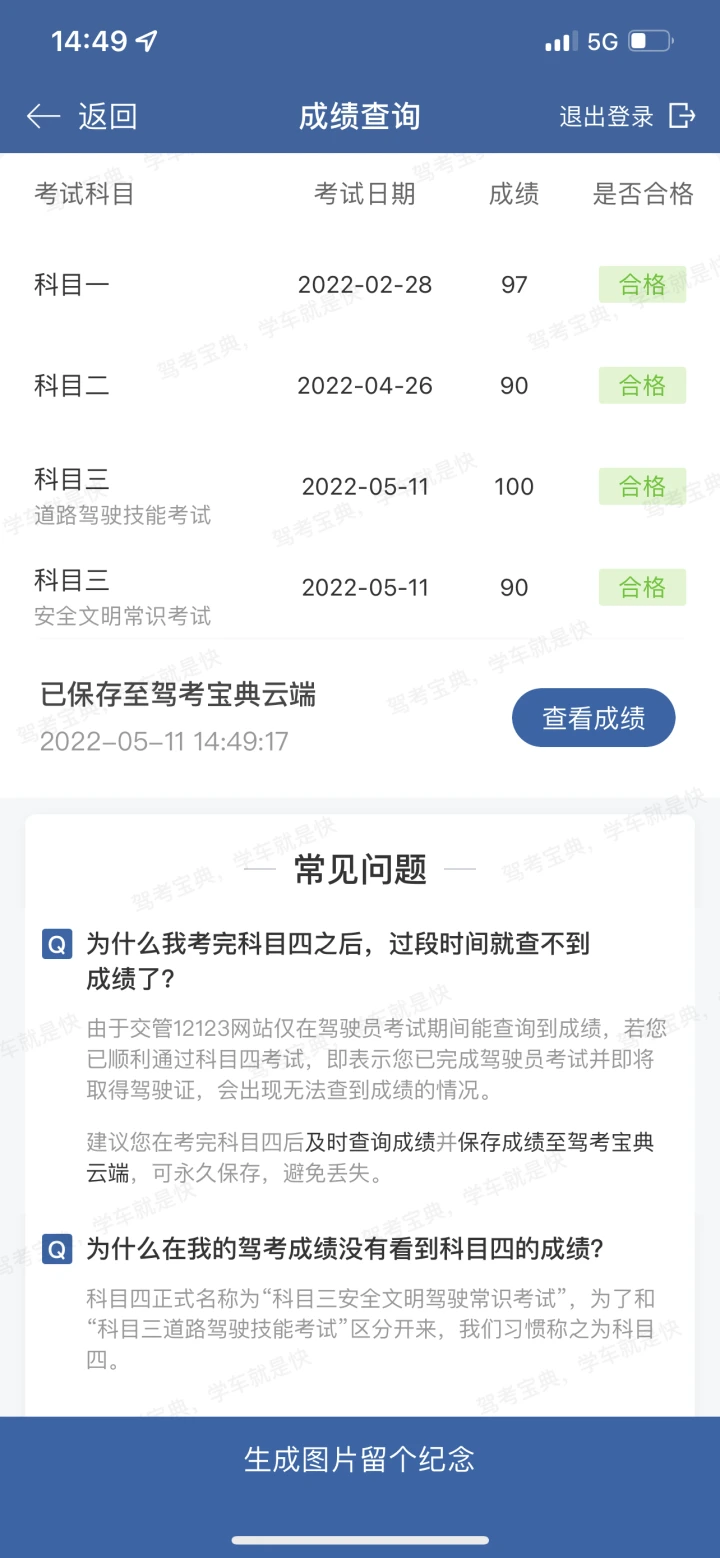Generate a keepsake image with 生成图片留个纪念
Viewport: 720px width, 1558px height.
[x=359, y=1459]
